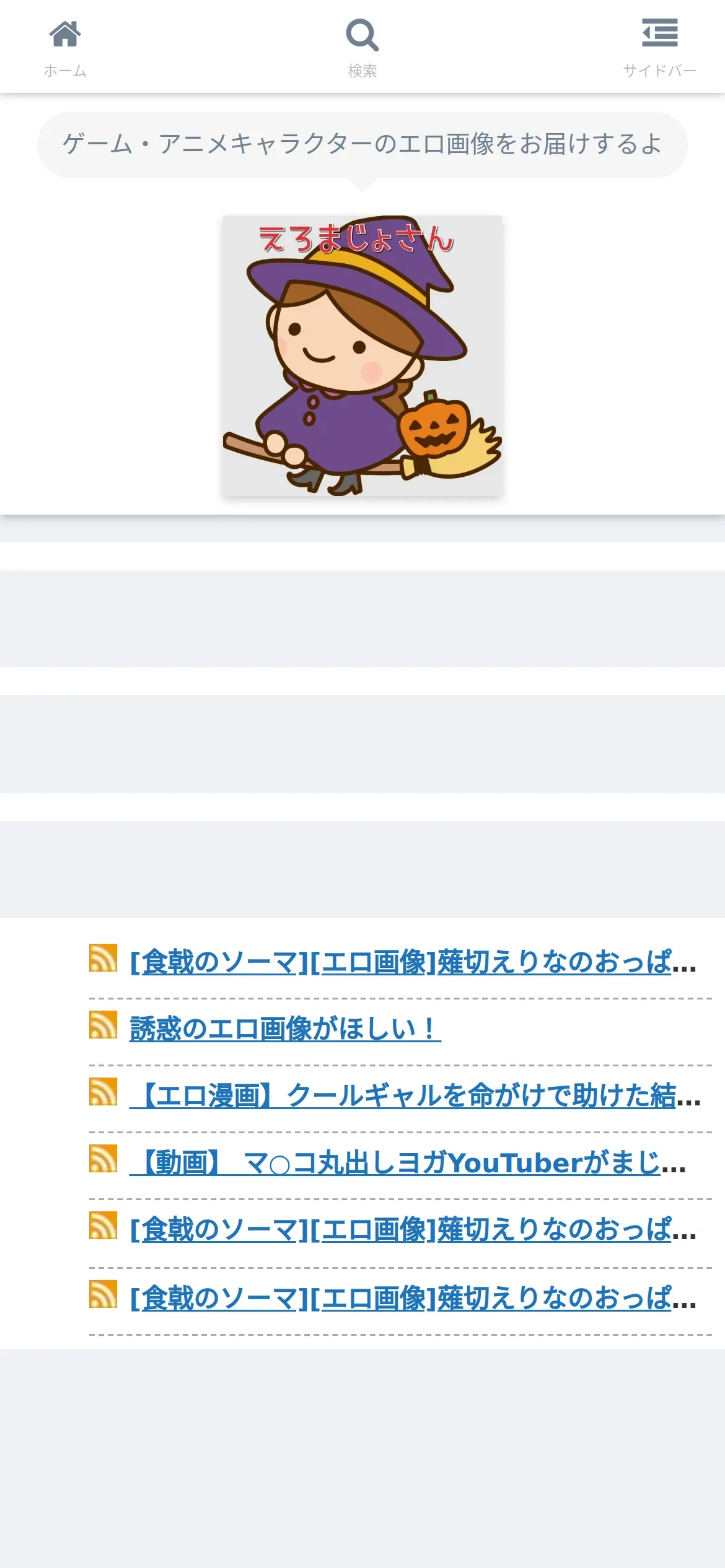
Task: Open the クールギャル manga link
Action: click(415, 1096)
